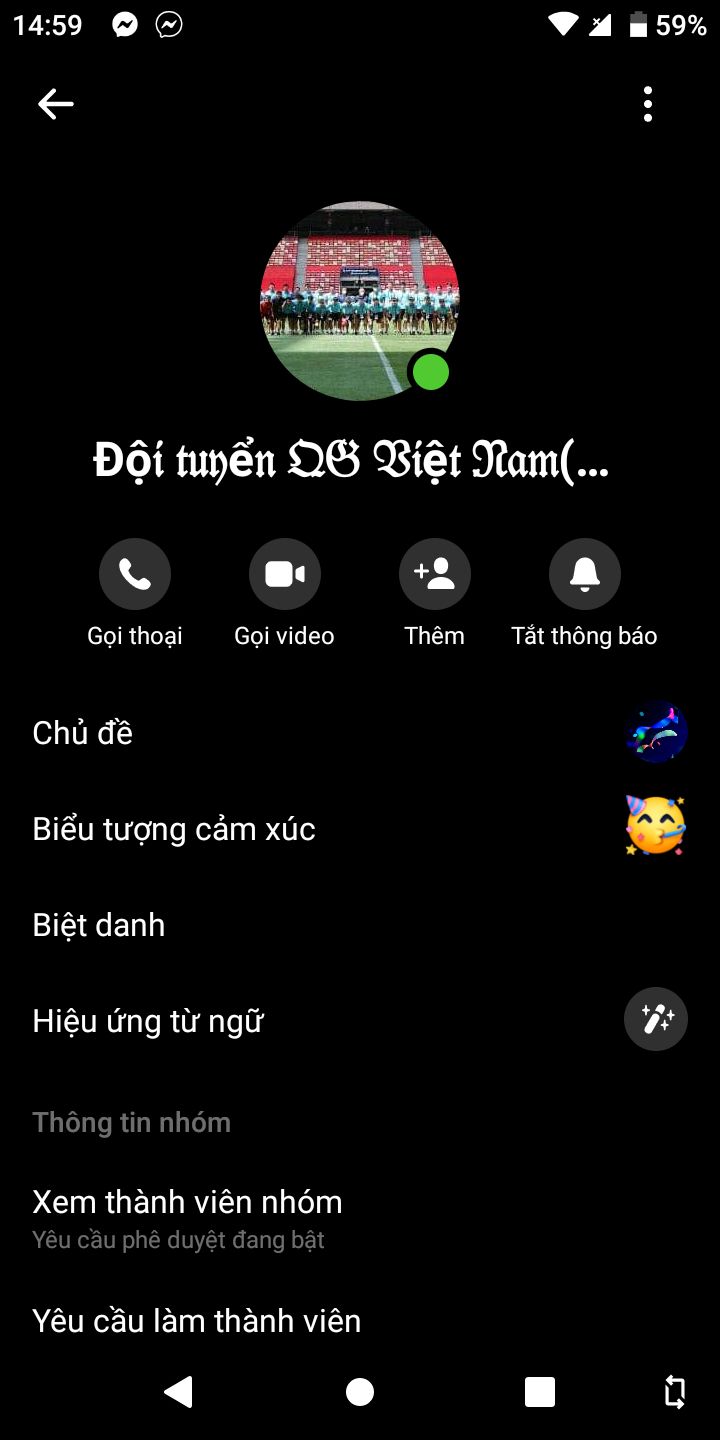View group members via Xem thành viên nhóm
Image resolution: width=720 pixels, height=1440 pixels.
coord(360,1216)
